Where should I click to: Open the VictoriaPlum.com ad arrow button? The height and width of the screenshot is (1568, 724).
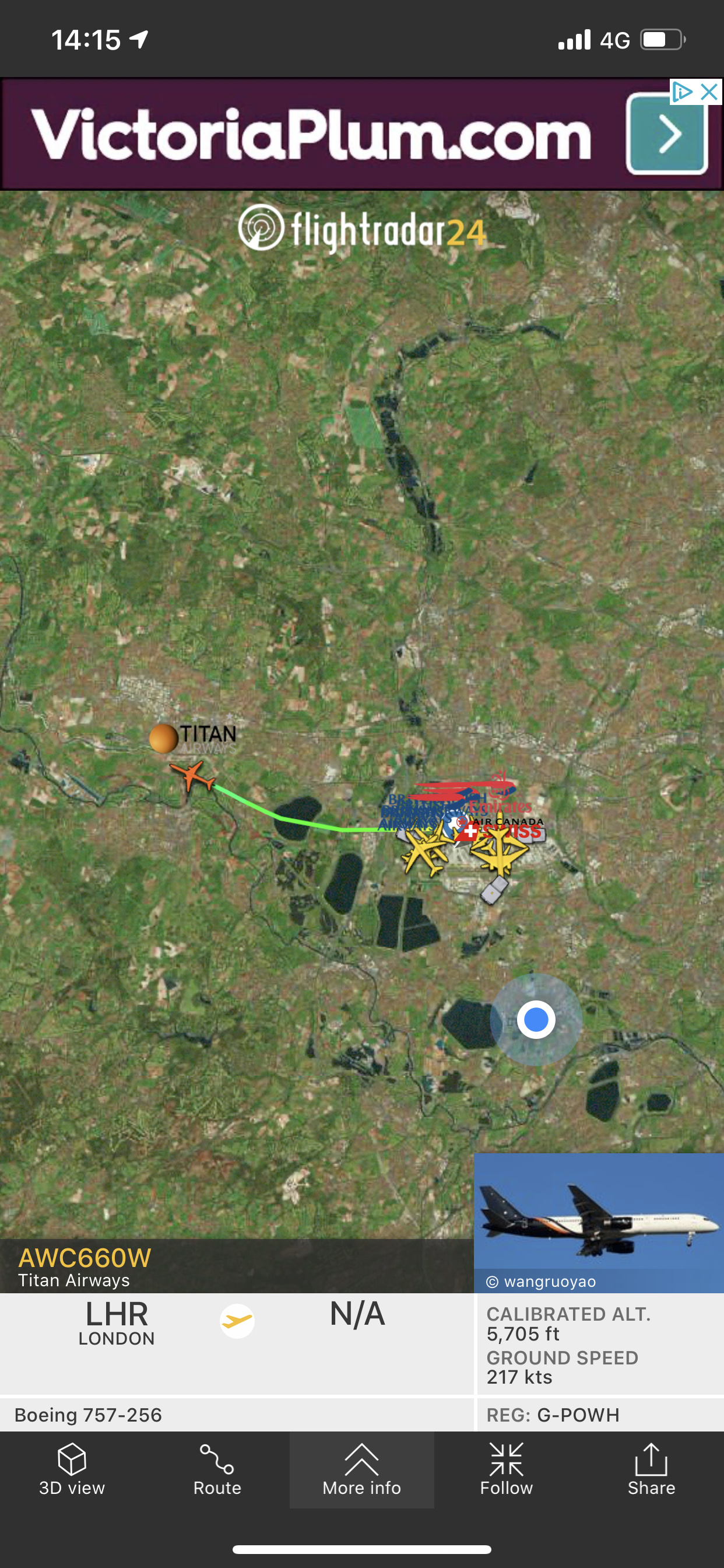[x=667, y=134]
